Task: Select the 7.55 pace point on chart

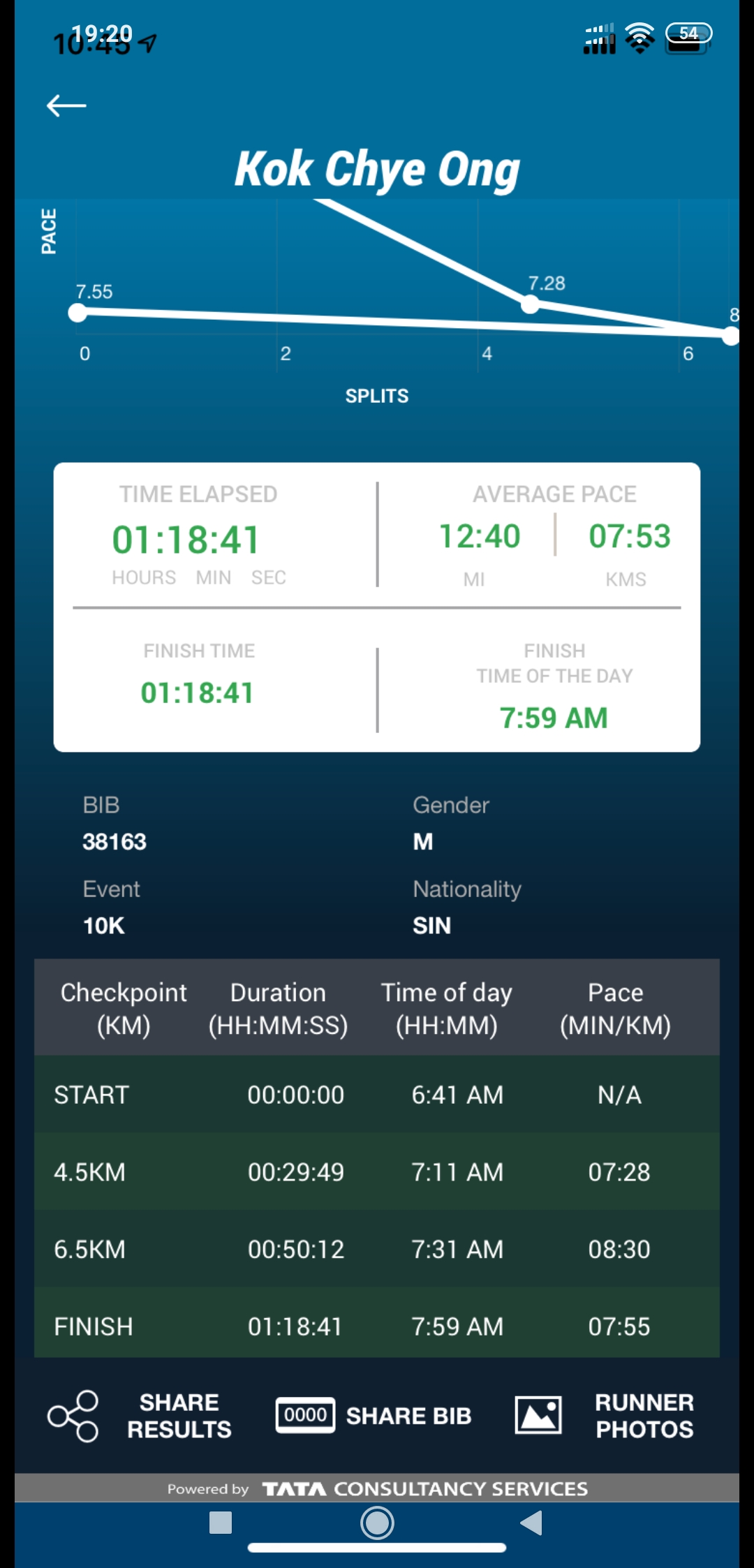Action: point(77,313)
